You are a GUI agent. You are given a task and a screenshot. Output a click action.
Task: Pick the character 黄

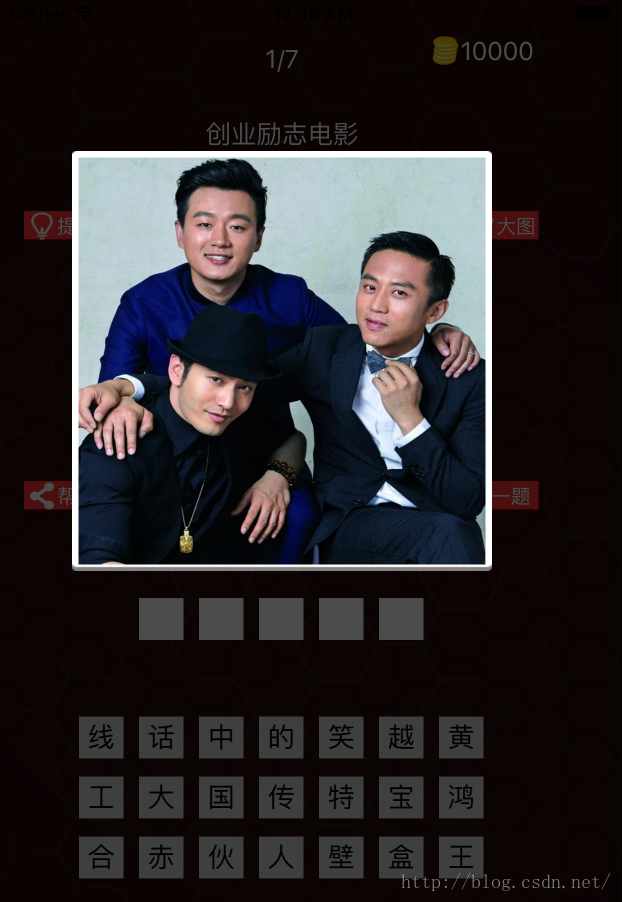461,737
